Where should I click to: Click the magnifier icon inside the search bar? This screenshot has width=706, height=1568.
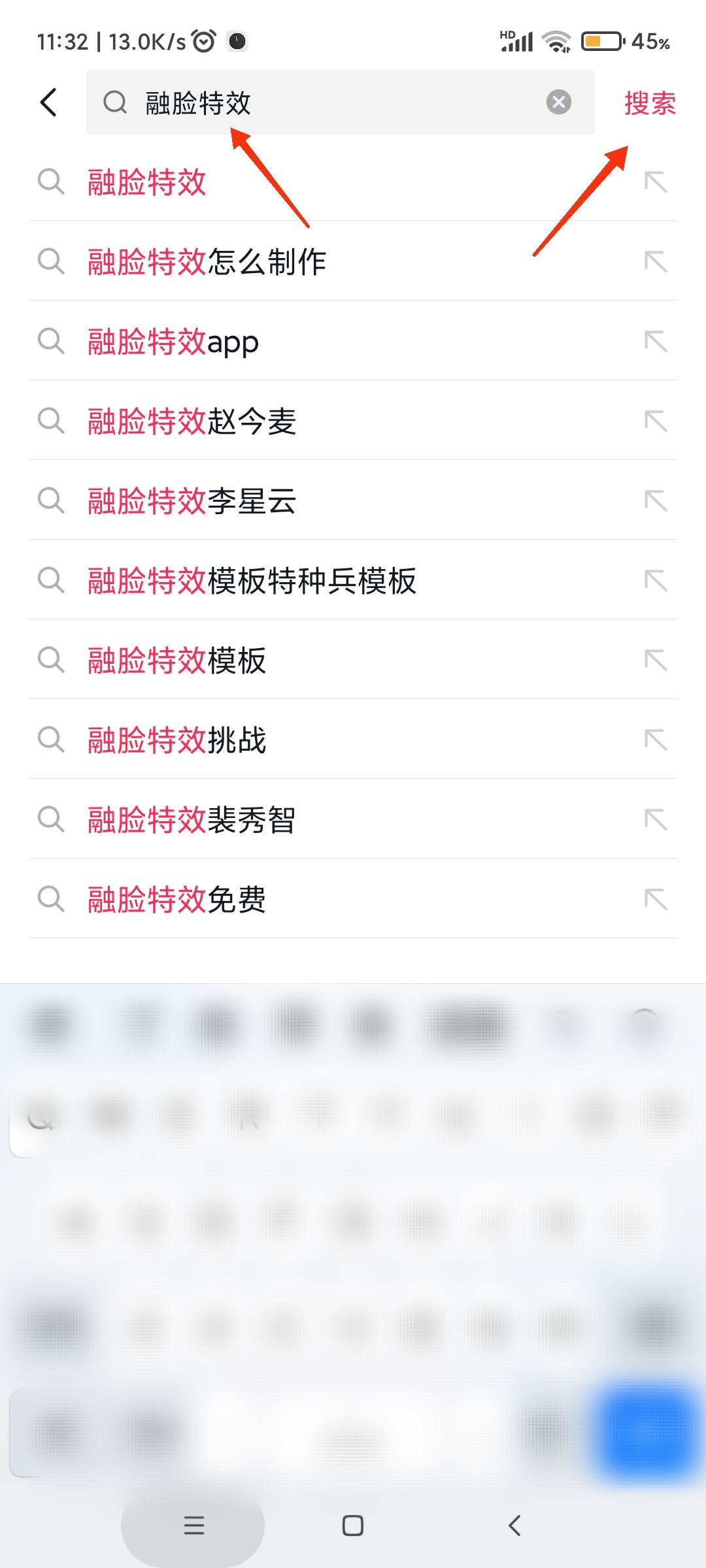pyautogui.click(x=115, y=102)
